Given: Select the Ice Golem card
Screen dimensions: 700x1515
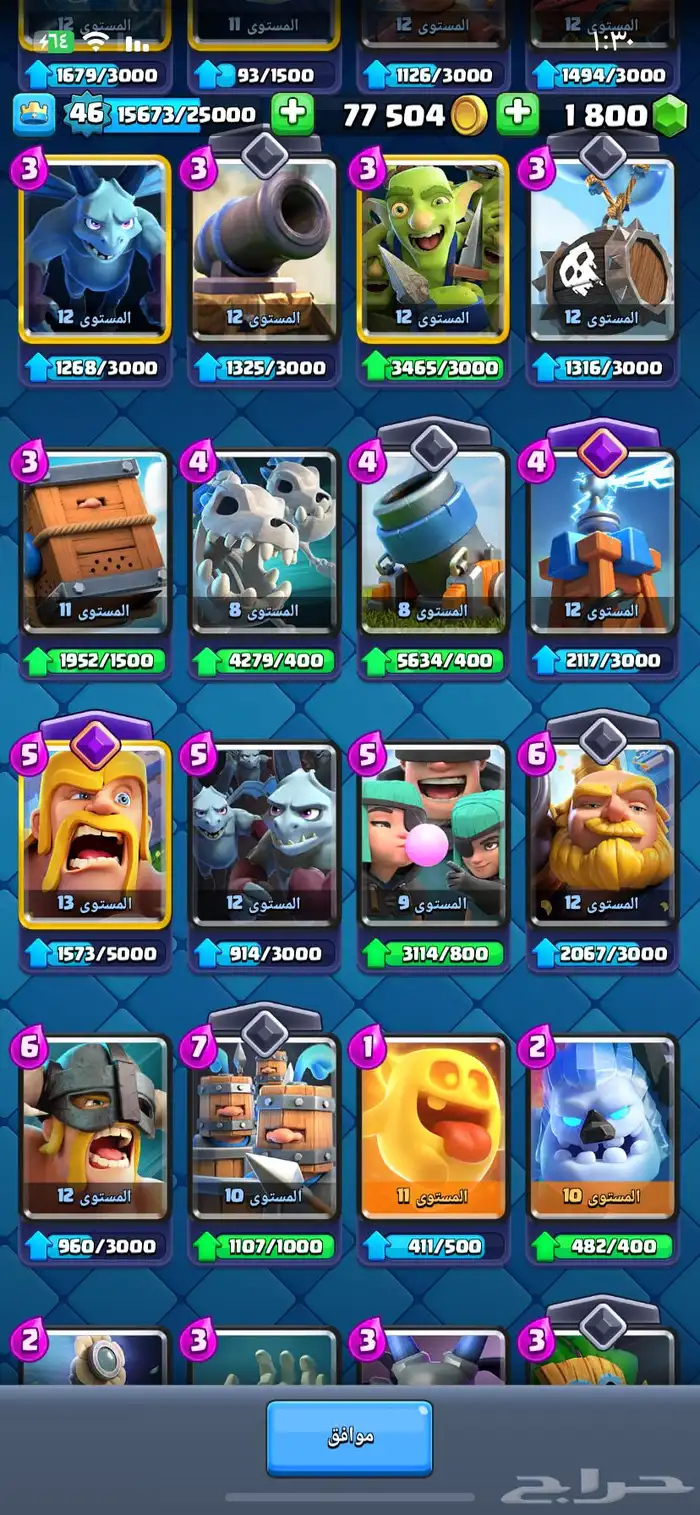Looking at the screenshot, I should point(603,1128).
